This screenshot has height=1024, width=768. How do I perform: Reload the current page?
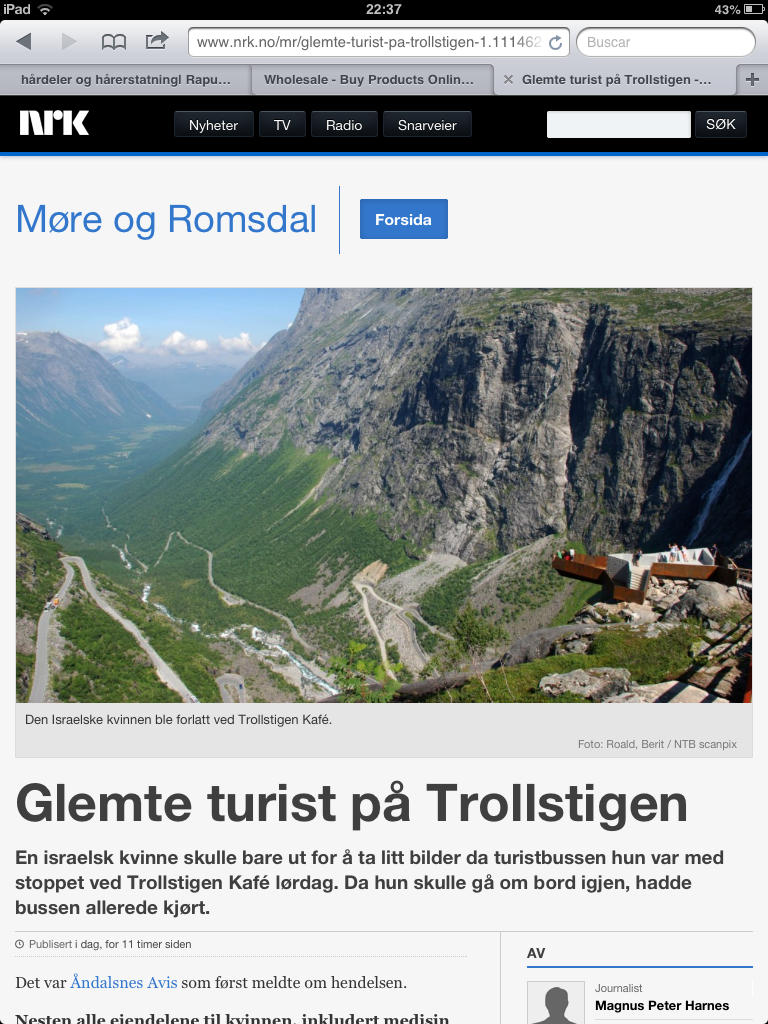(x=556, y=43)
